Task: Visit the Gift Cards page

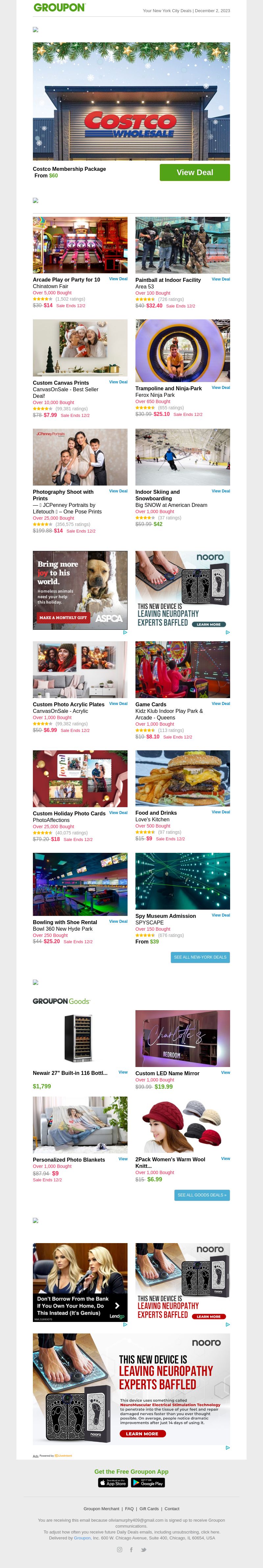Action: 149,1508
